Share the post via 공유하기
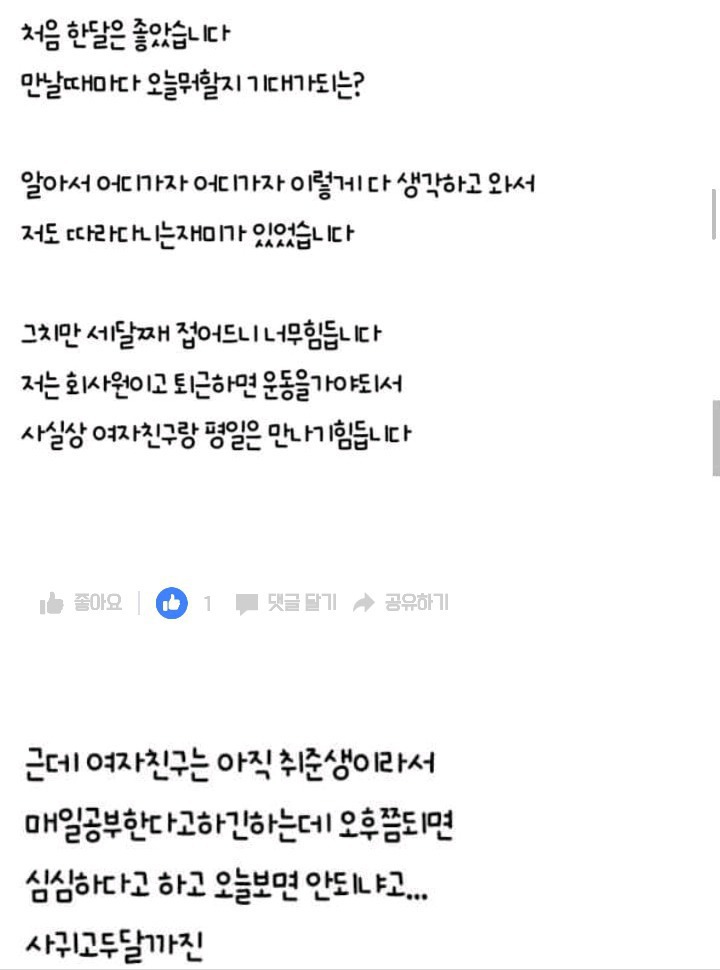720x970 pixels. (x=415, y=602)
